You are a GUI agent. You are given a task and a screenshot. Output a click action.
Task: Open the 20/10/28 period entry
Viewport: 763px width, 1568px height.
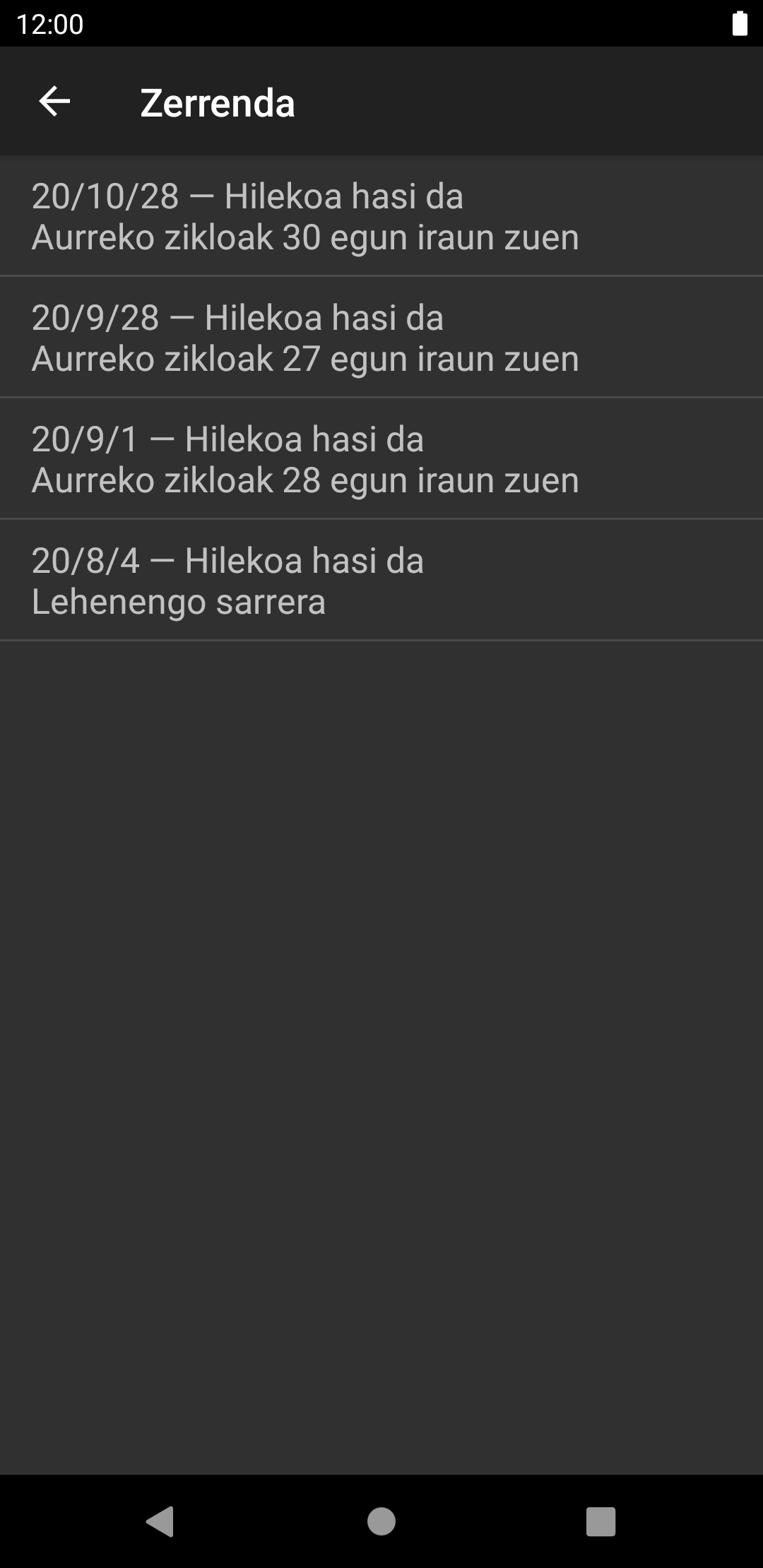click(381, 216)
